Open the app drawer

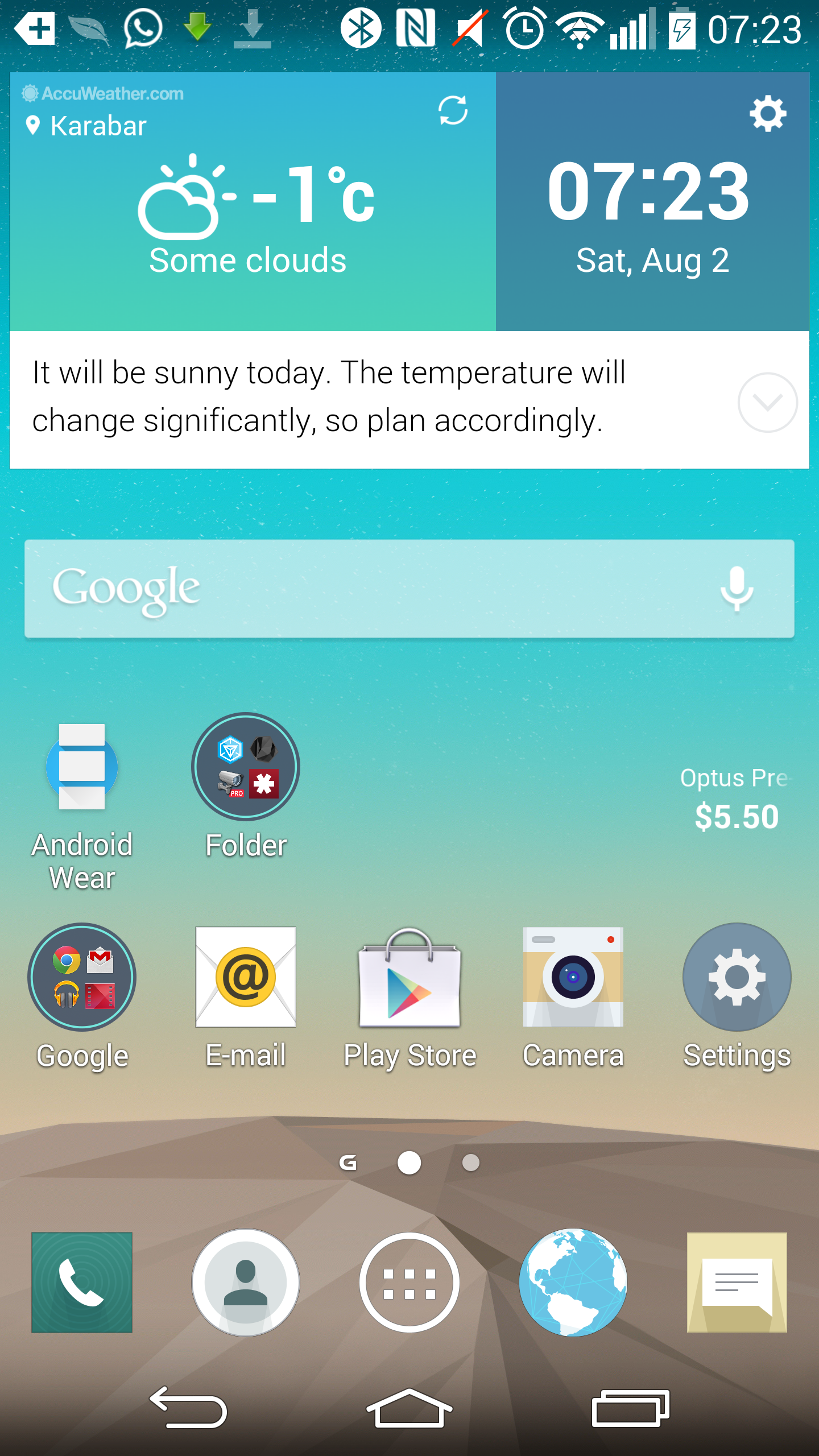tap(409, 1283)
